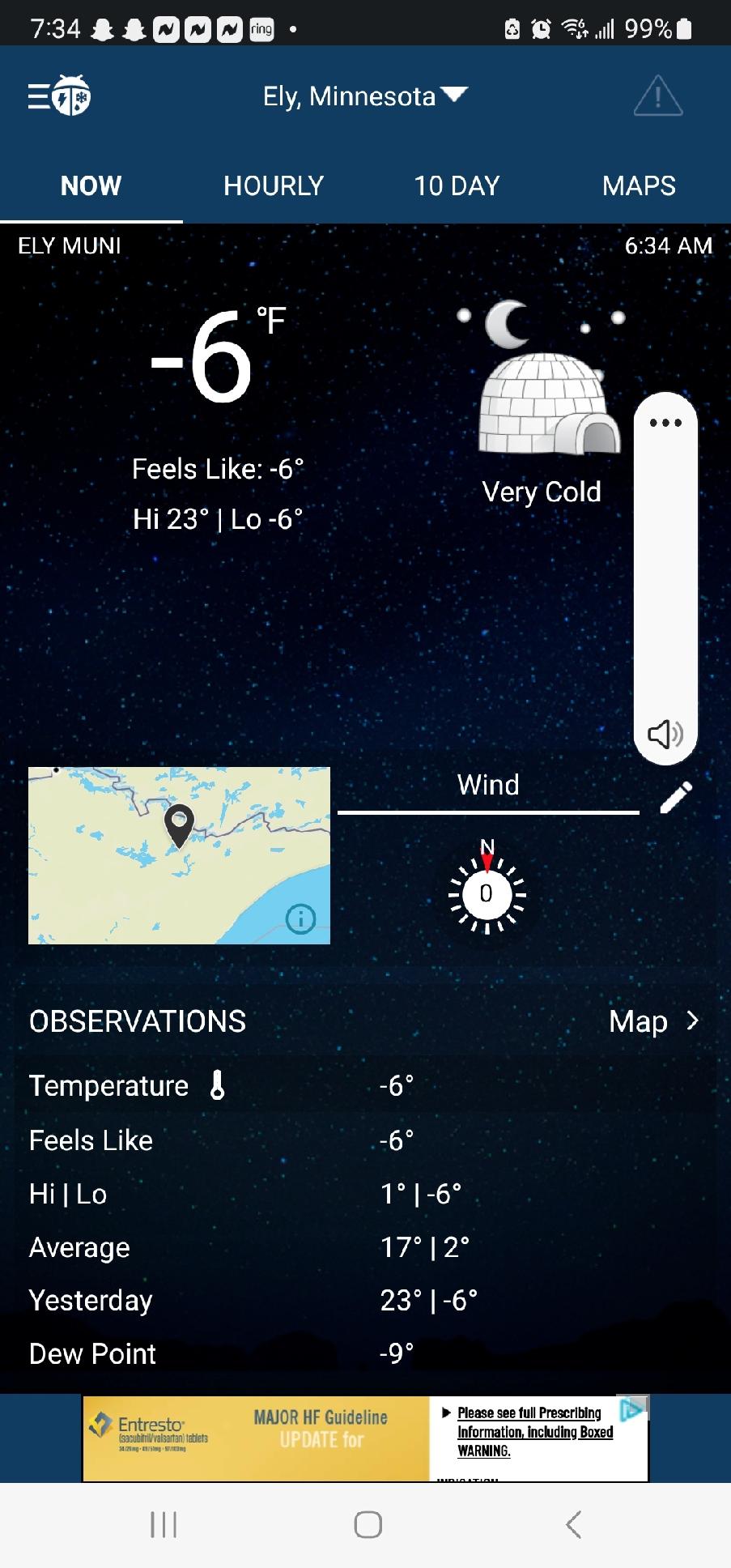Go to the home screen

368,1524
